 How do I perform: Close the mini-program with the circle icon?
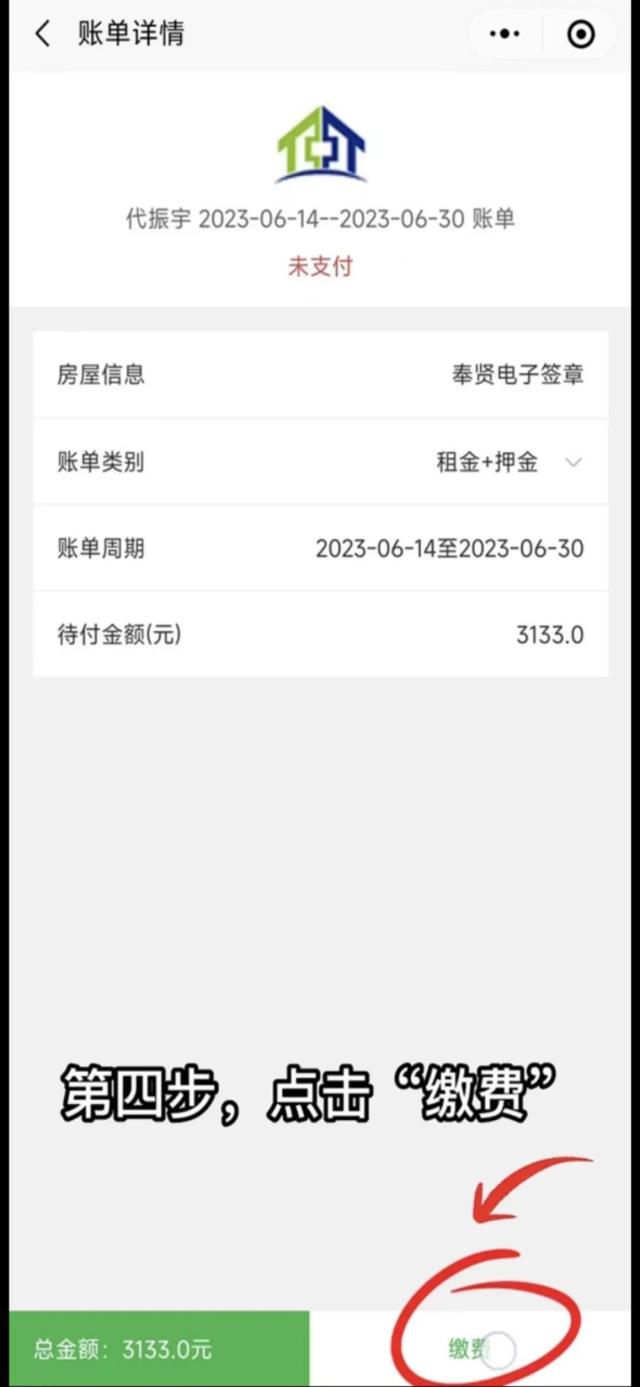pos(581,34)
